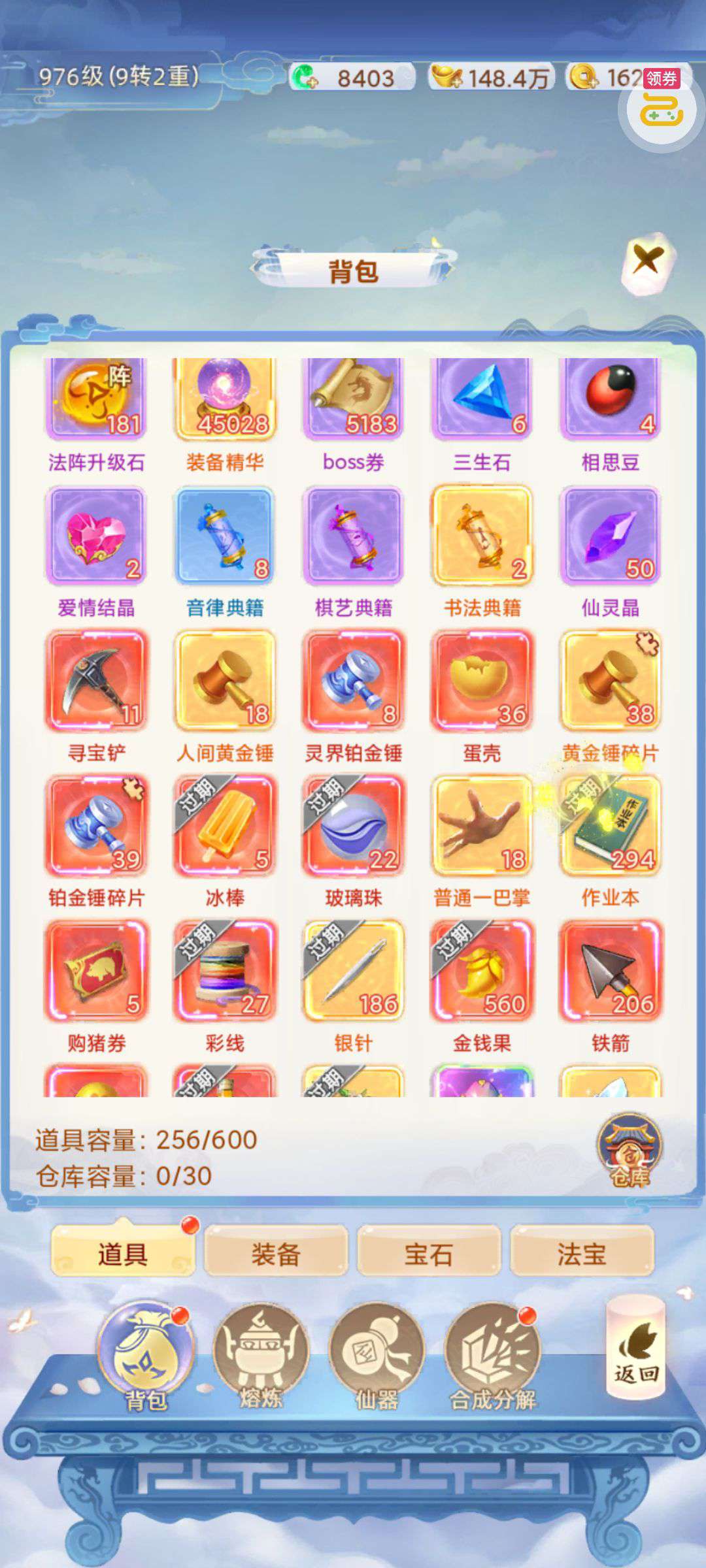Open the 仓库 warehouse
Image resolution: width=706 pixels, height=1568 pixels.
coord(630,1151)
